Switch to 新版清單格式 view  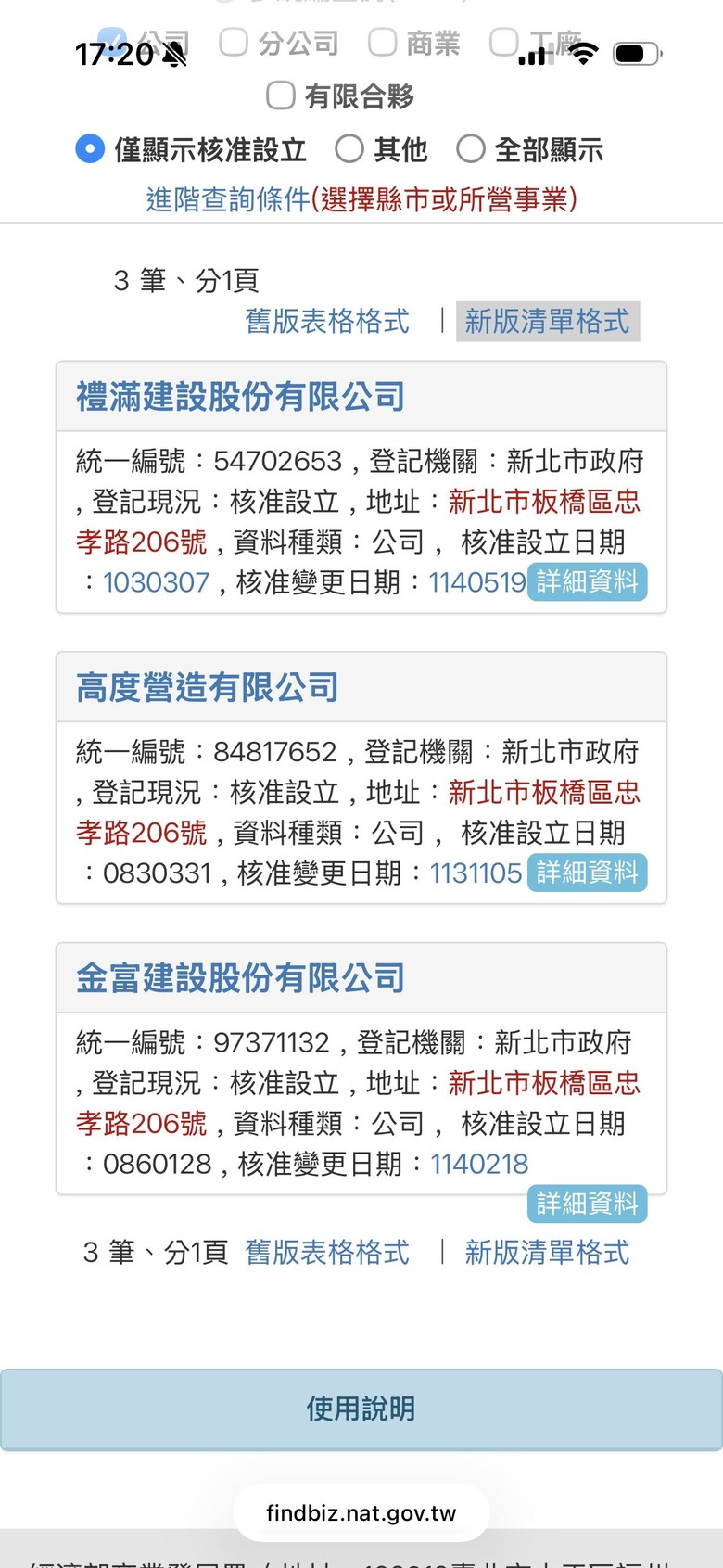(x=547, y=322)
